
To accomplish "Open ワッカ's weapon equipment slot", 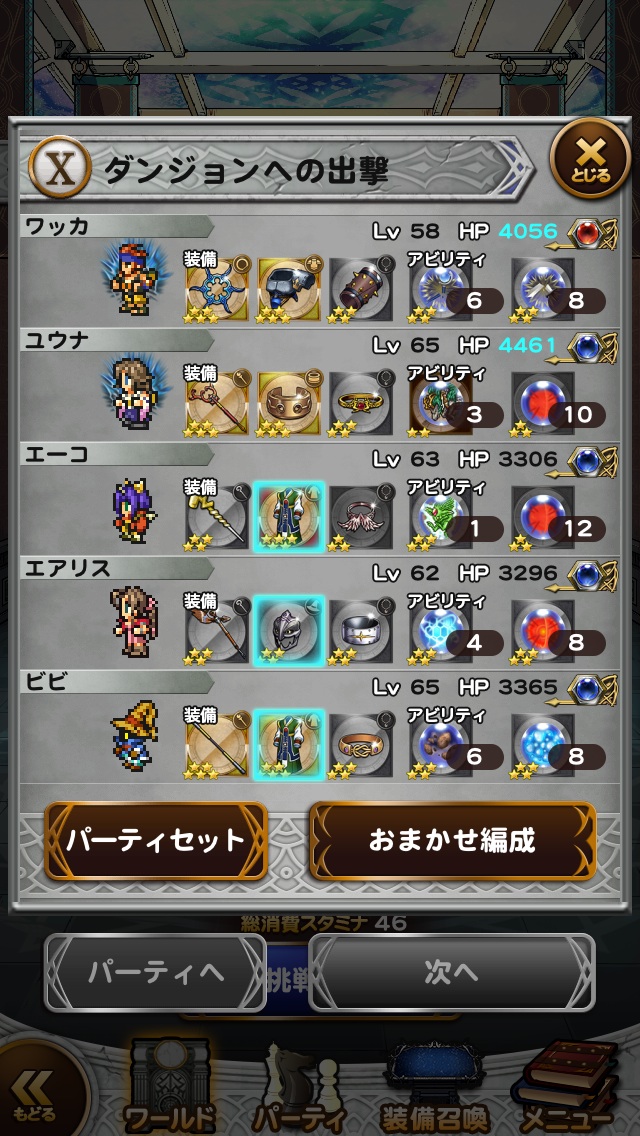I will click(217, 288).
